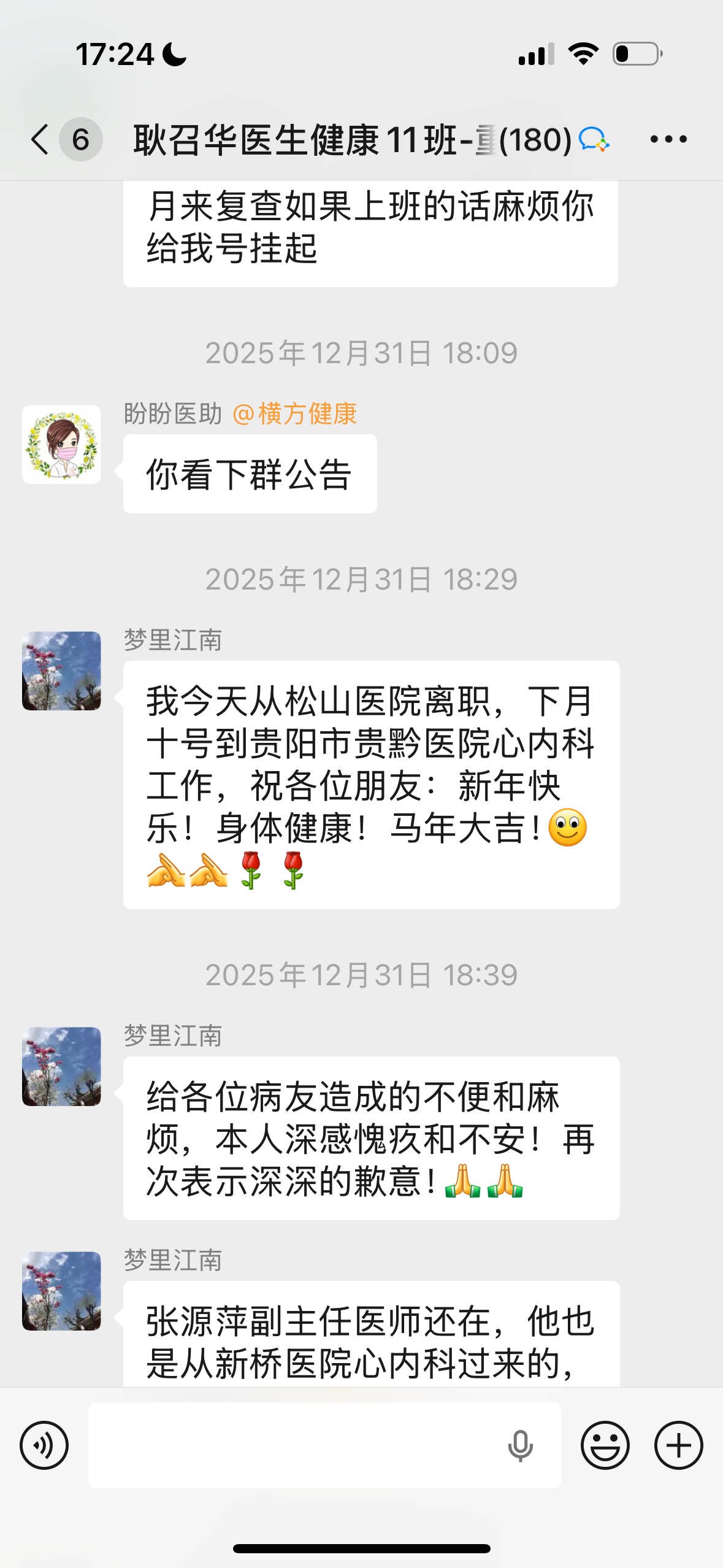View profile of 盼盼医助 via avatar
This screenshot has height=1568, width=723.
pos(62,445)
